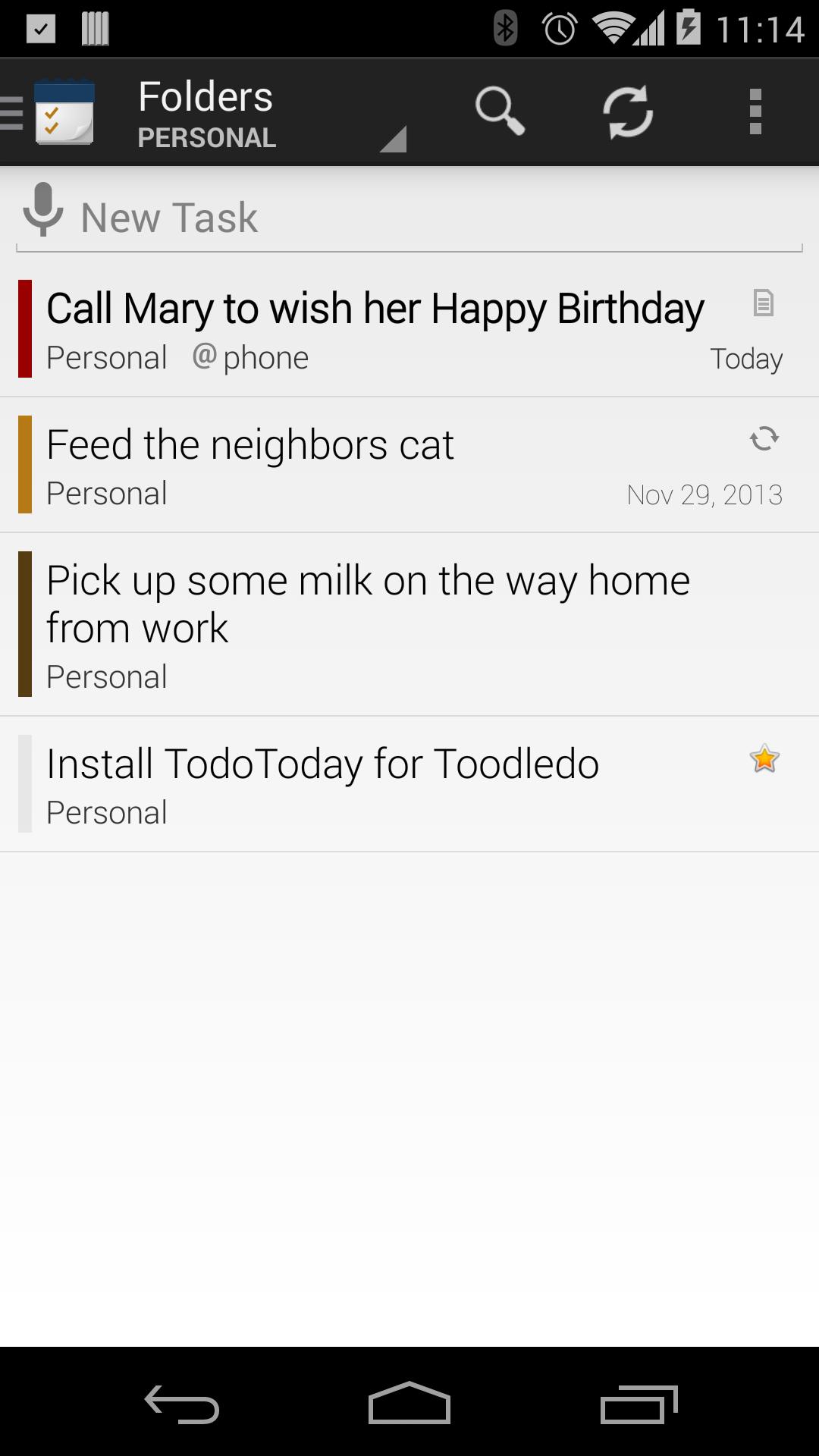Tap the @phone context label
This screenshot has width=819, height=1456.
[250, 356]
